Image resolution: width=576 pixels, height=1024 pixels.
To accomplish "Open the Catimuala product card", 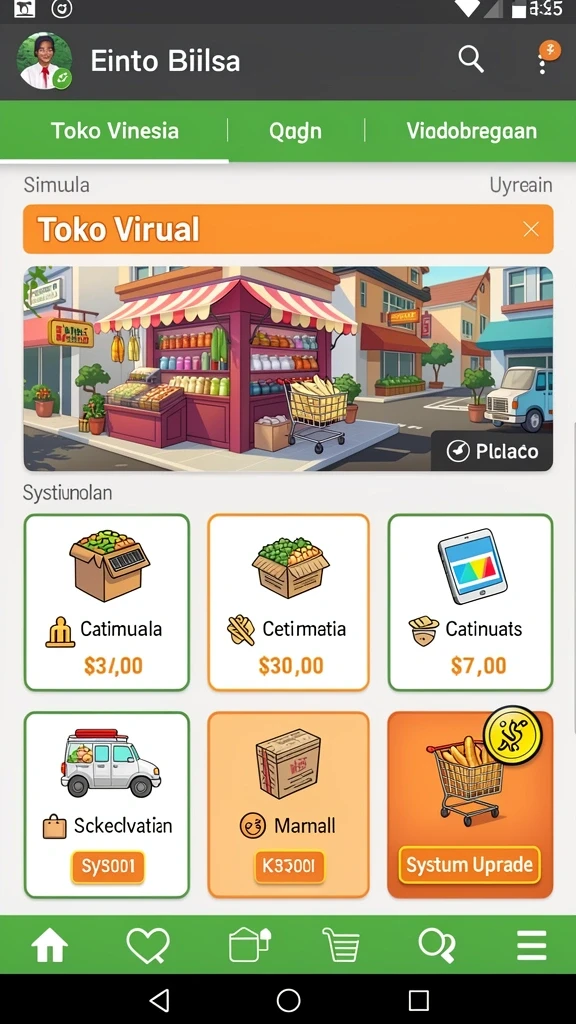I will point(106,602).
